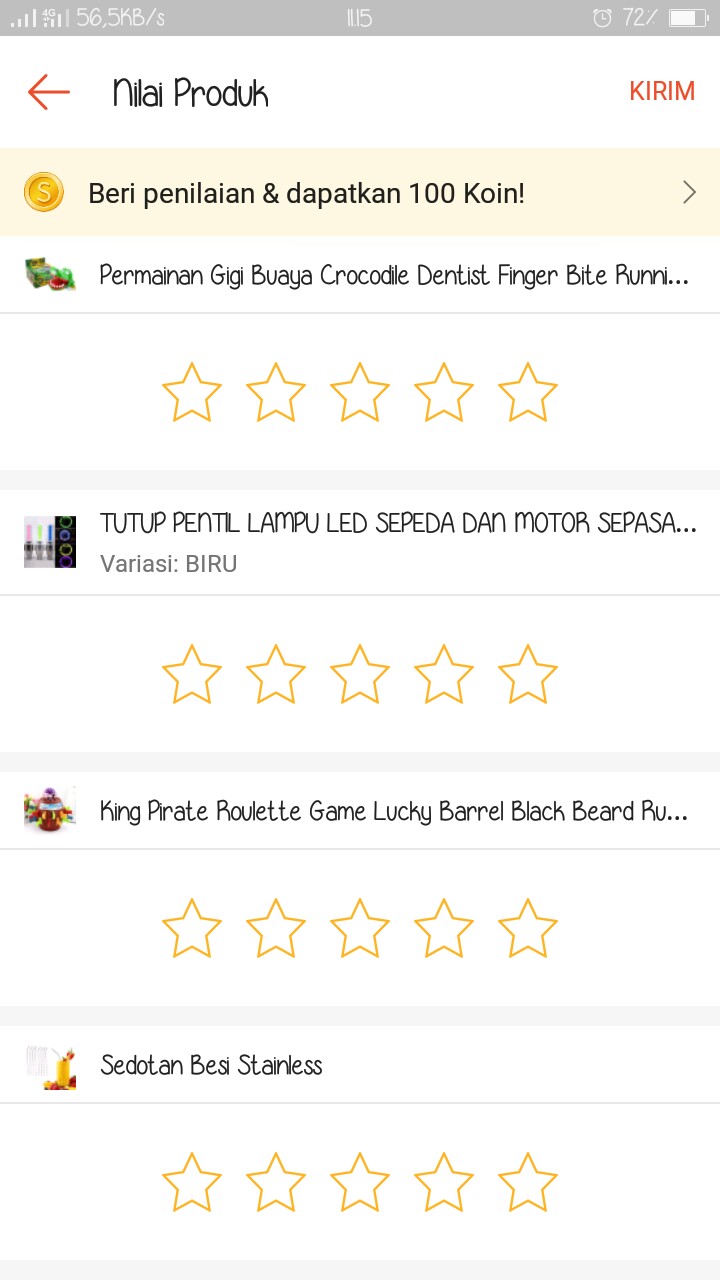
Task: Go back from Nilai Produk
Action: click(49, 92)
